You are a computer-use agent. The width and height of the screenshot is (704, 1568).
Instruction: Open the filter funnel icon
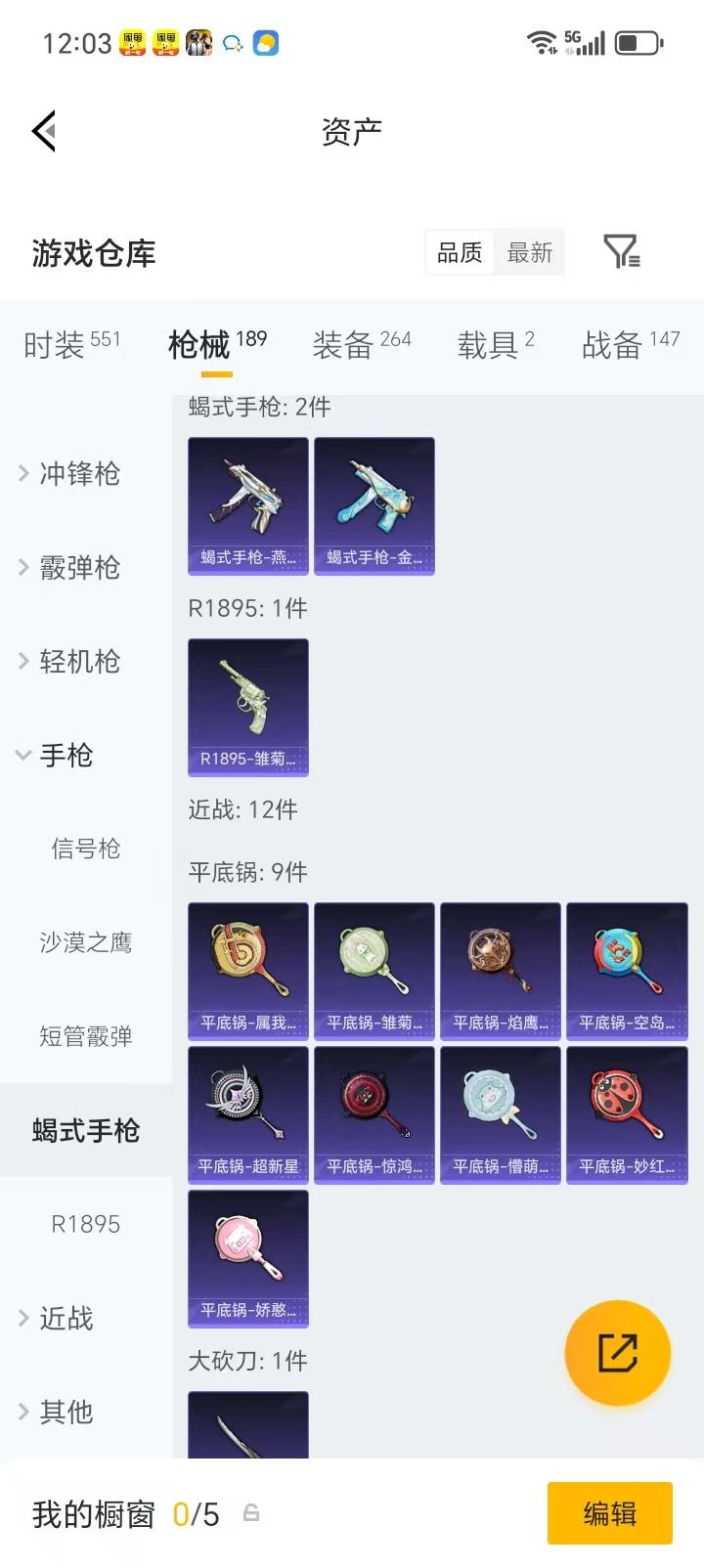623,252
